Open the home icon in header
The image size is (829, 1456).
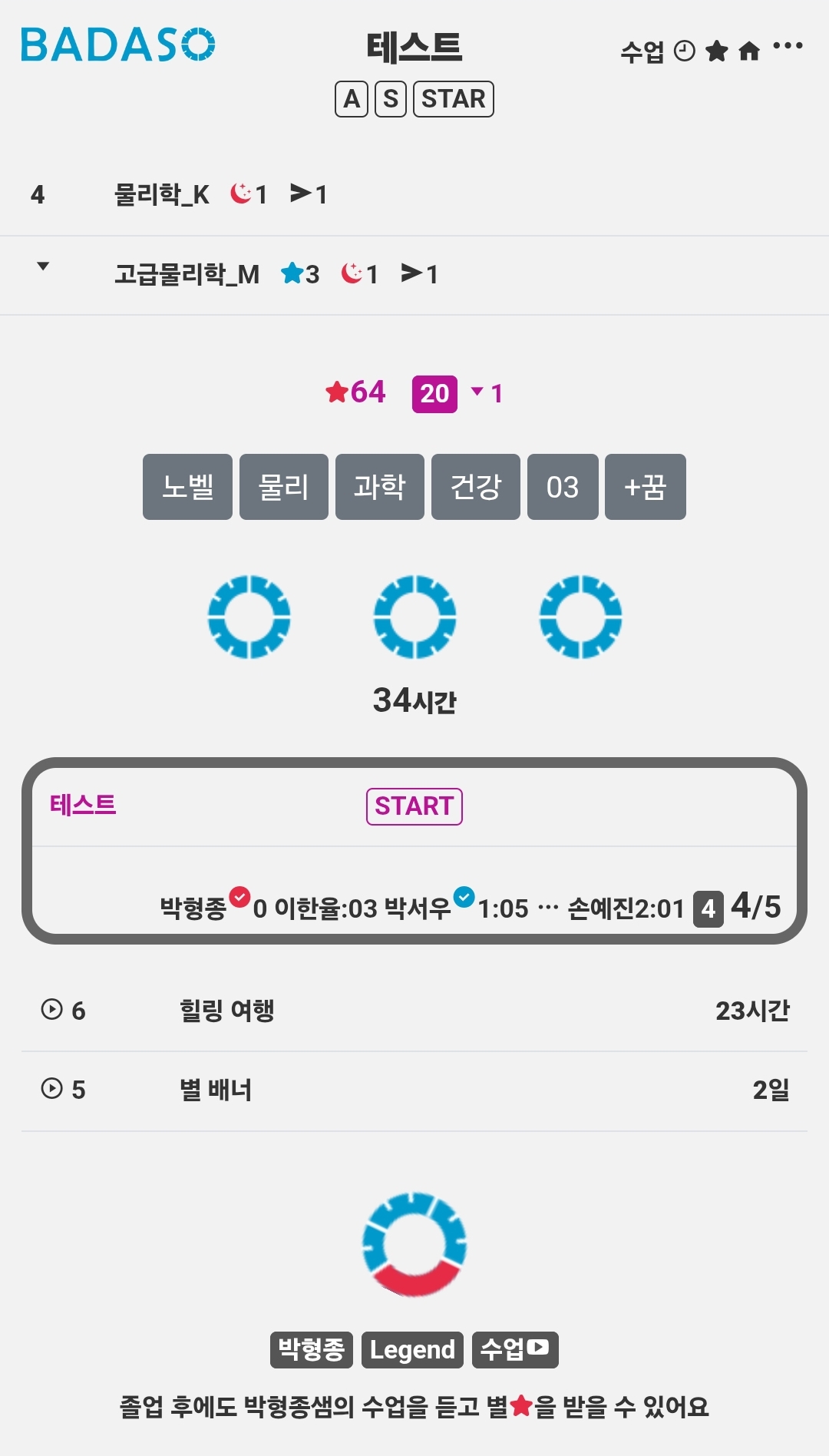coord(749,51)
